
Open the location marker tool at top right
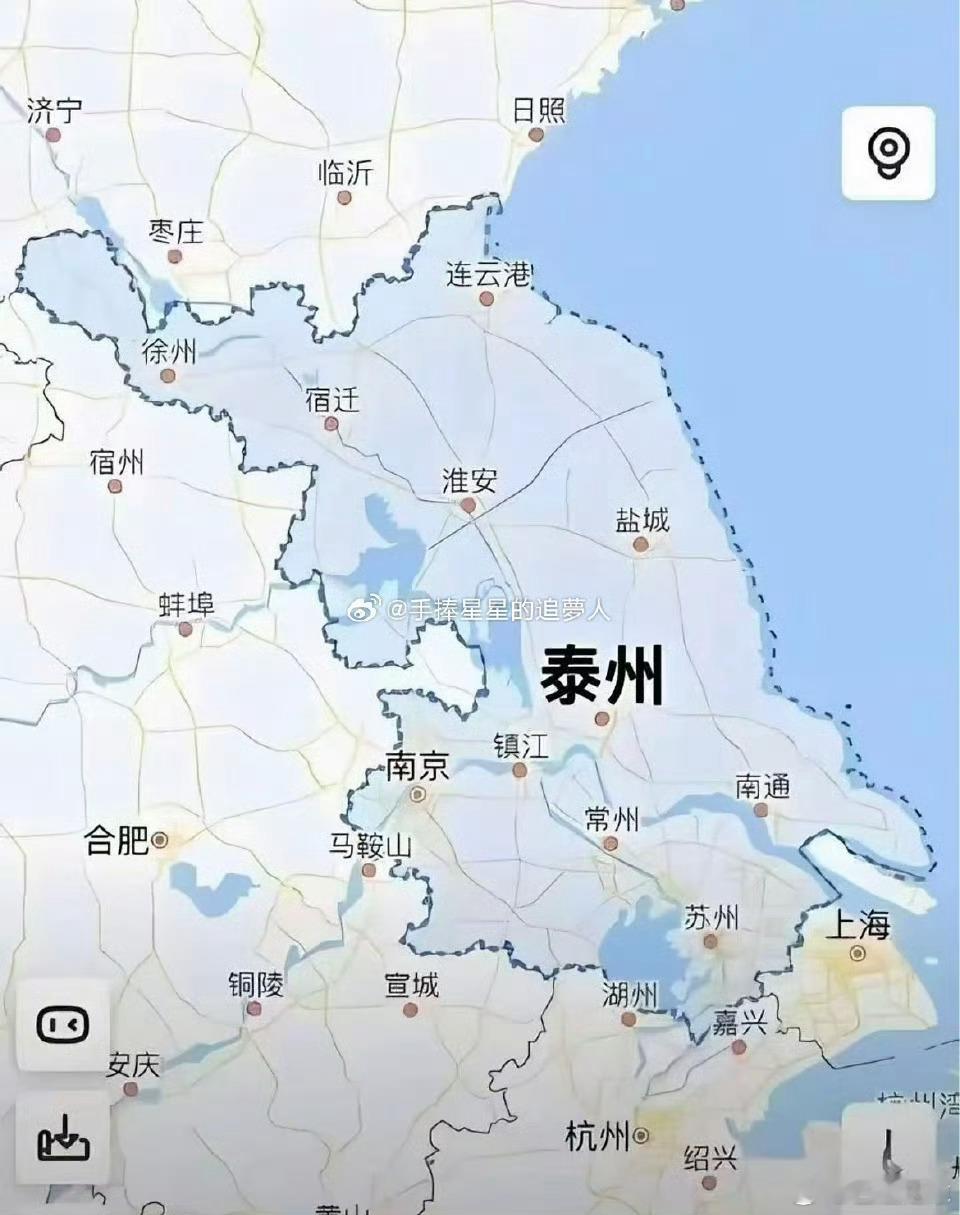tap(888, 150)
